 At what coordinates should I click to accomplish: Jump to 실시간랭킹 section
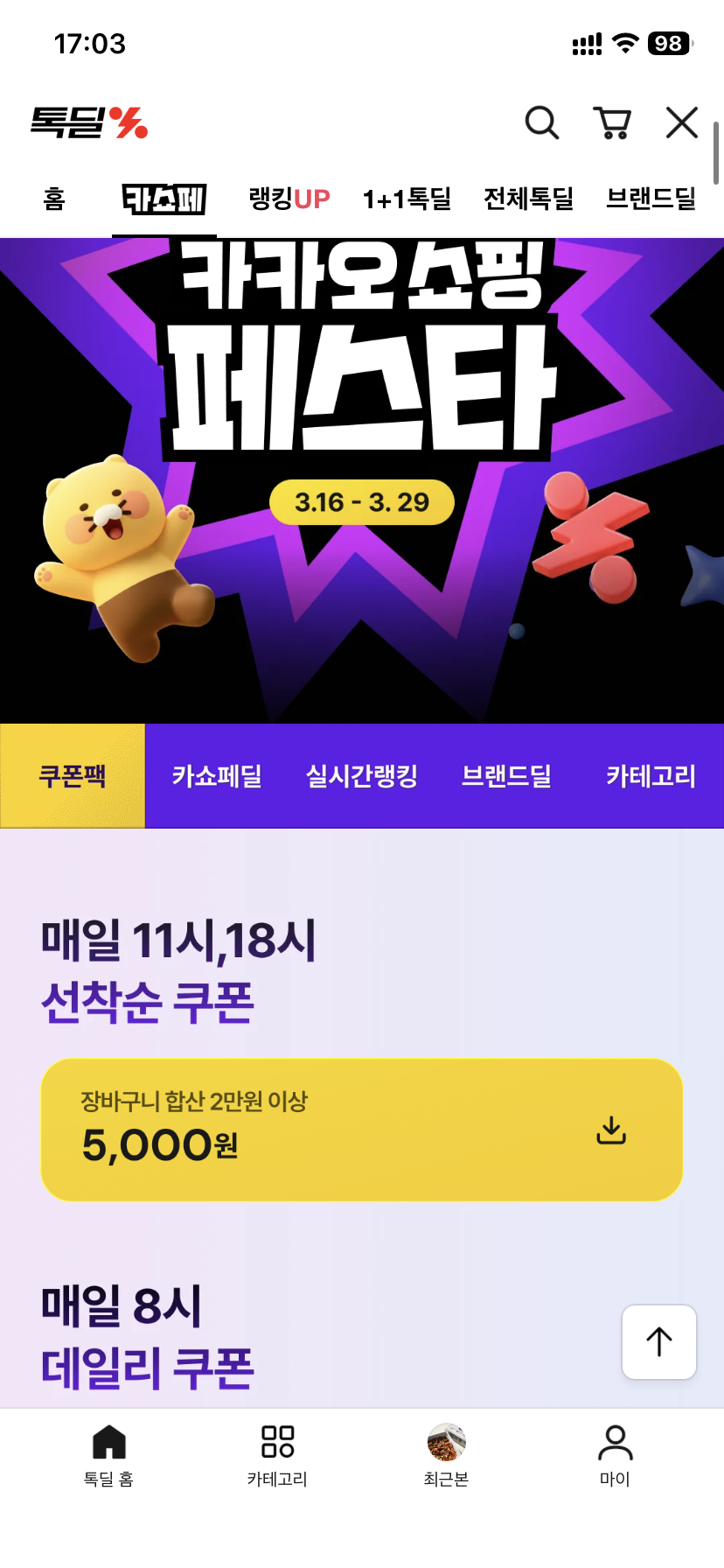pos(362,776)
